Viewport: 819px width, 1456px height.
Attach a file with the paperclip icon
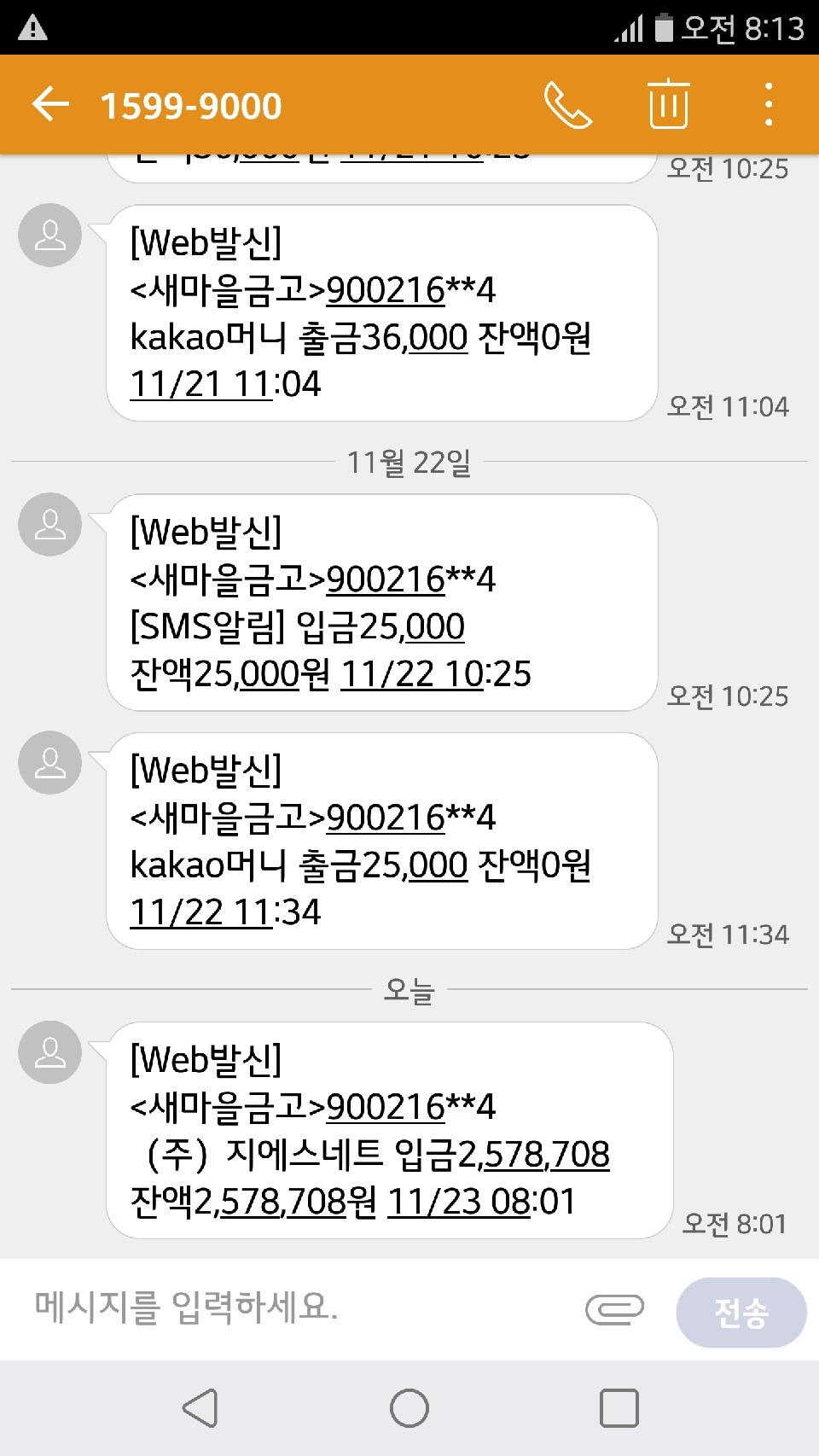tap(614, 1309)
